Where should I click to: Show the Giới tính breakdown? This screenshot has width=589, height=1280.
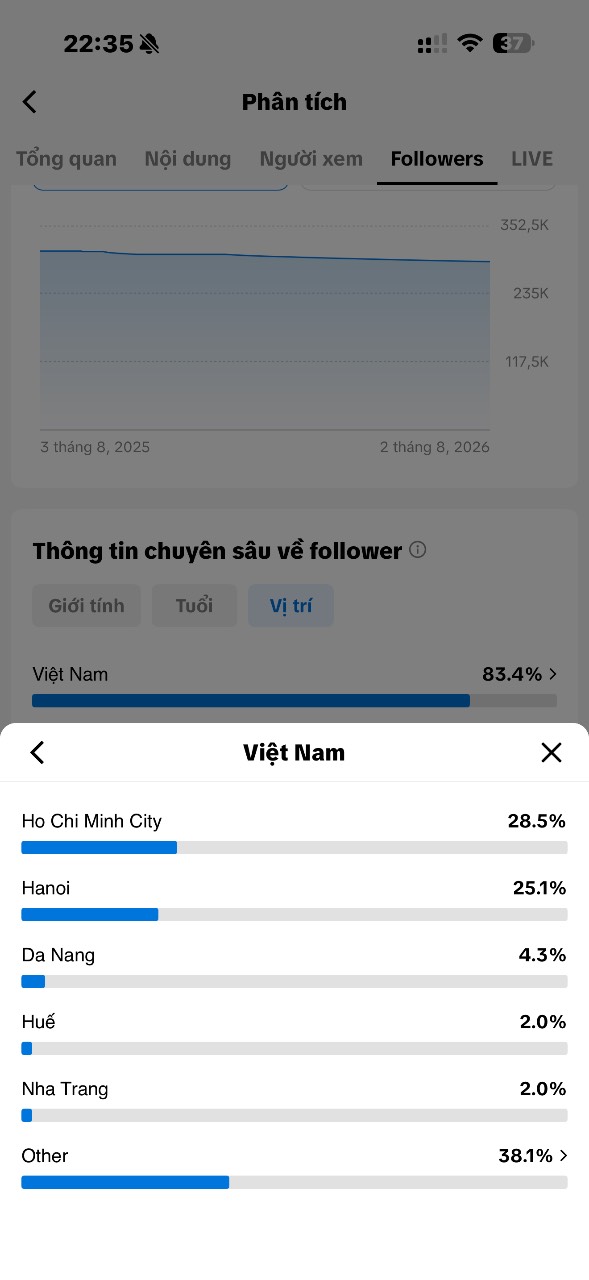pyautogui.click(x=86, y=606)
